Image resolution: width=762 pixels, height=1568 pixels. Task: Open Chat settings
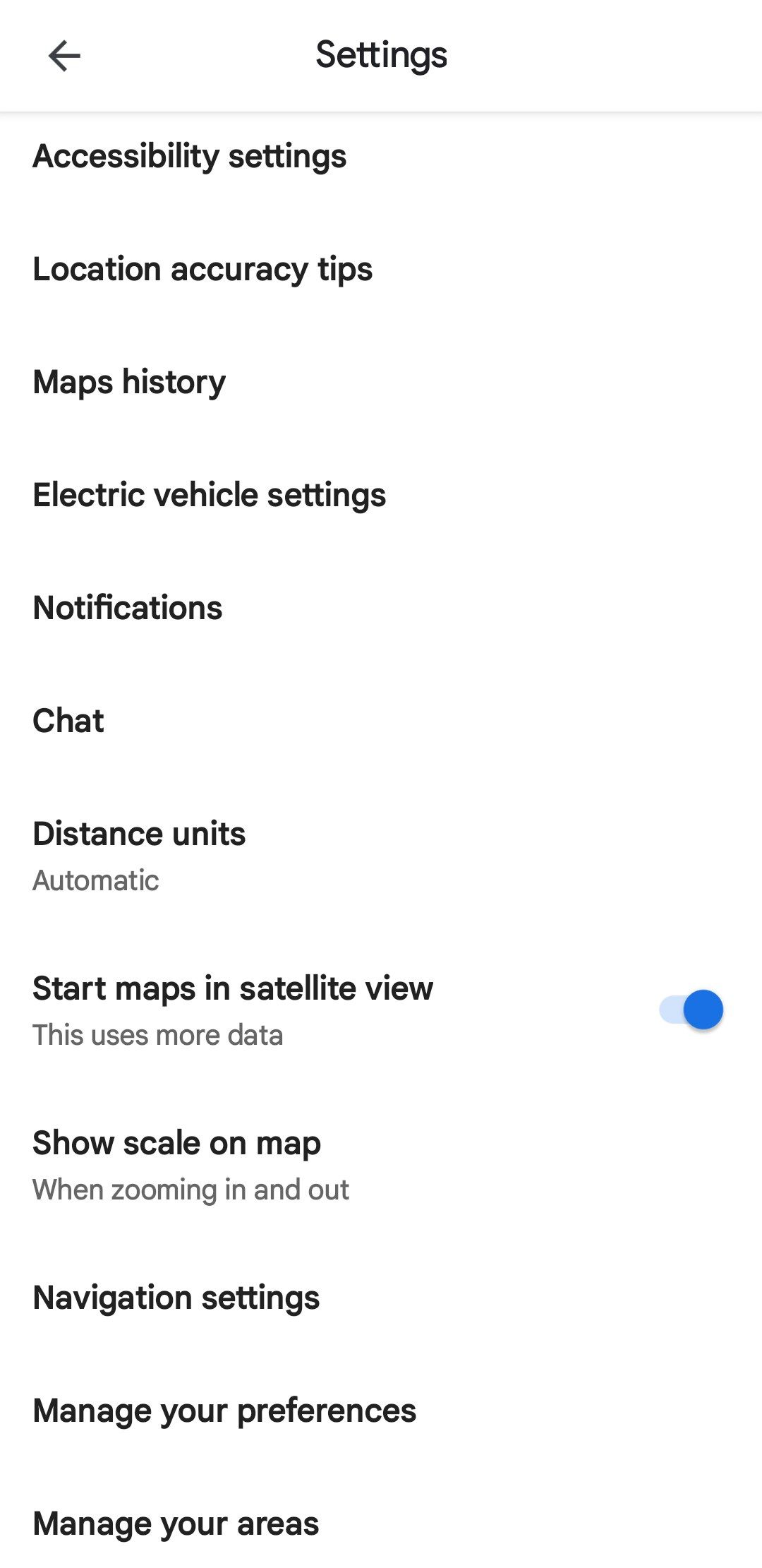tap(68, 721)
